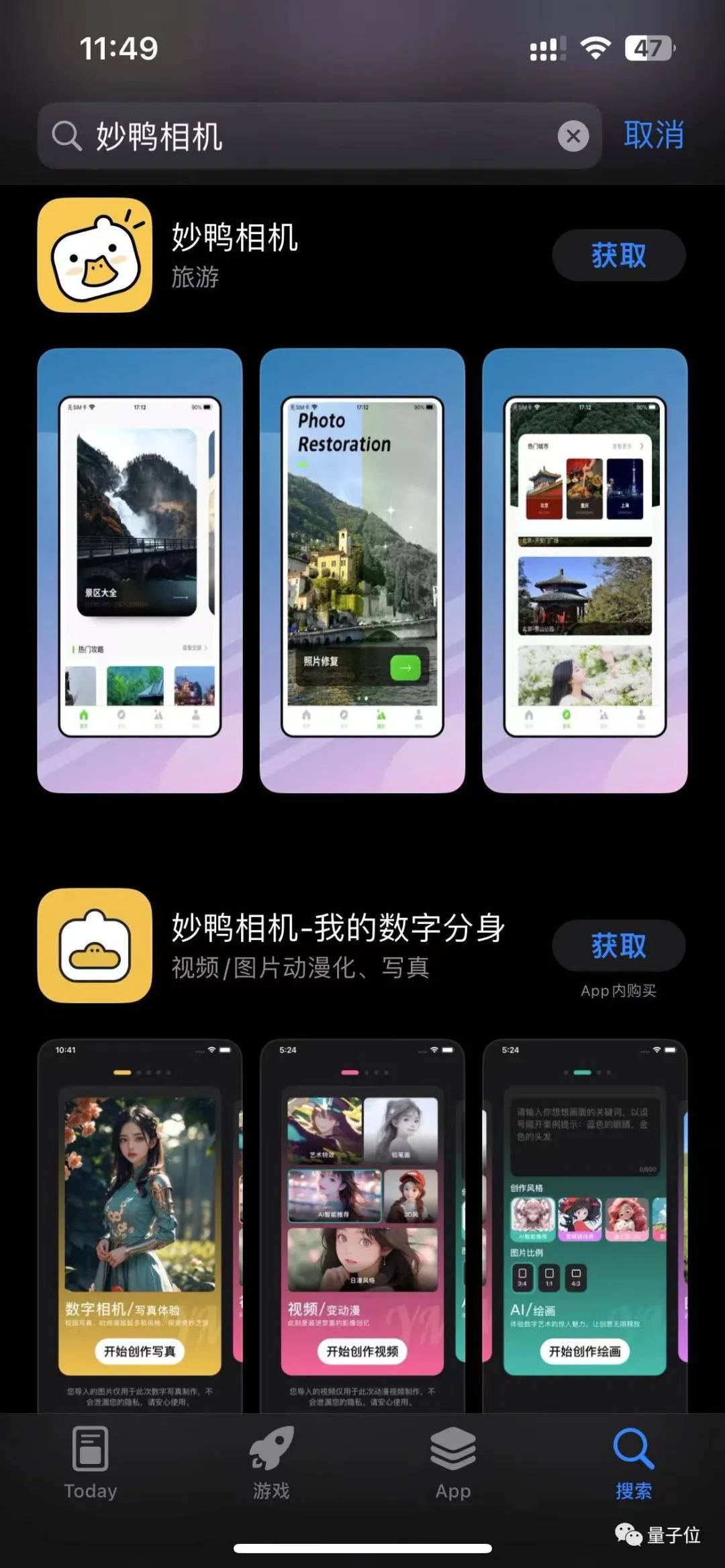Open the Photo Restoration preview screenshot
Image resolution: width=725 pixels, height=1568 pixels.
tap(362, 570)
